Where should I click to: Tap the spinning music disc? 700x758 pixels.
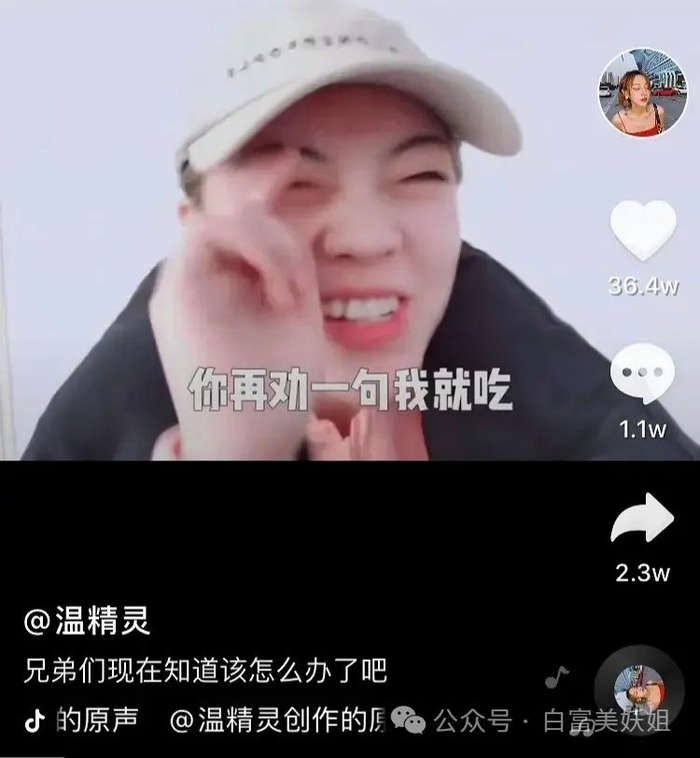point(640,690)
